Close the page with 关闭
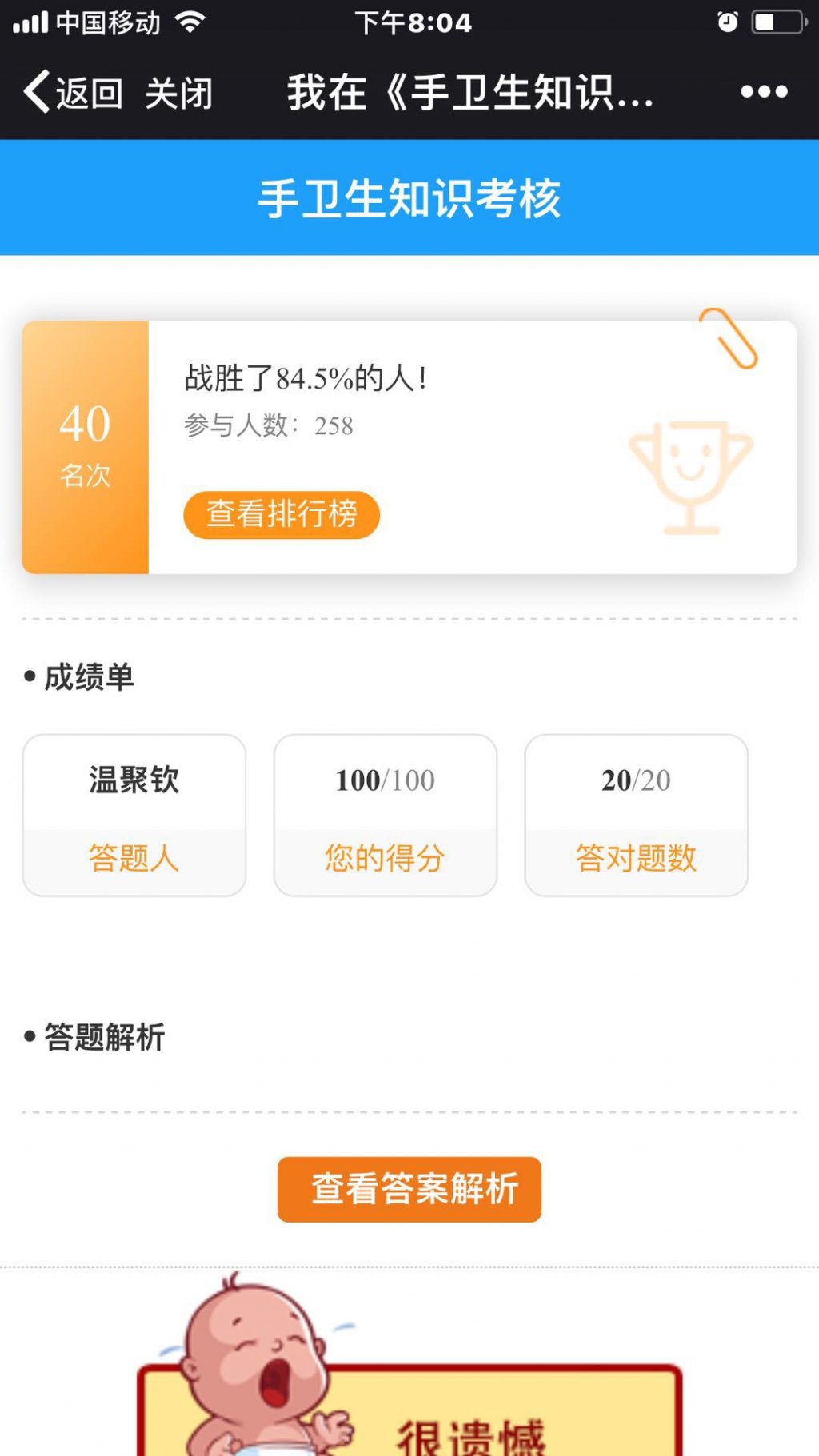 pos(178,93)
